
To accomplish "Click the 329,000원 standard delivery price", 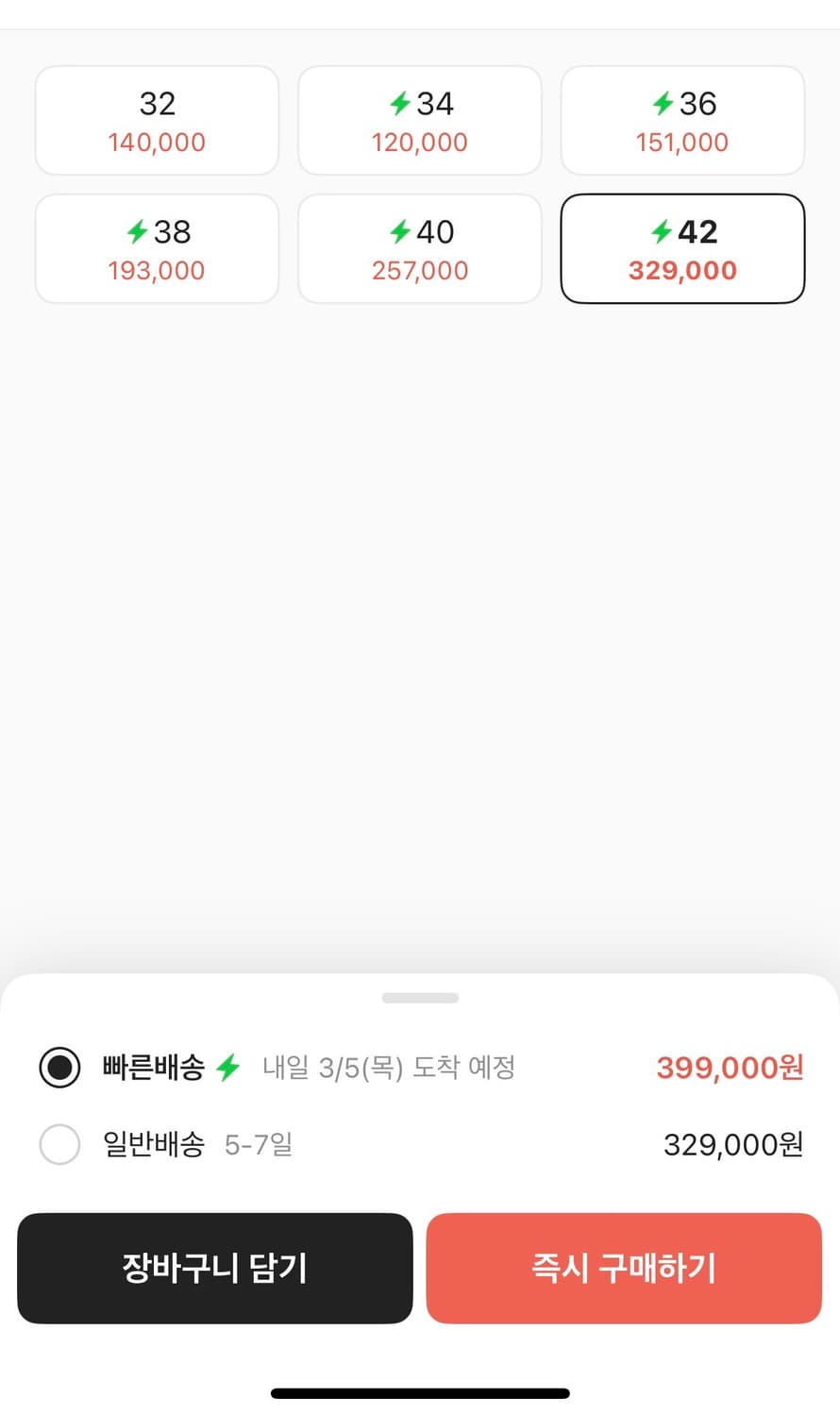I will pyautogui.click(x=731, y=1144).
